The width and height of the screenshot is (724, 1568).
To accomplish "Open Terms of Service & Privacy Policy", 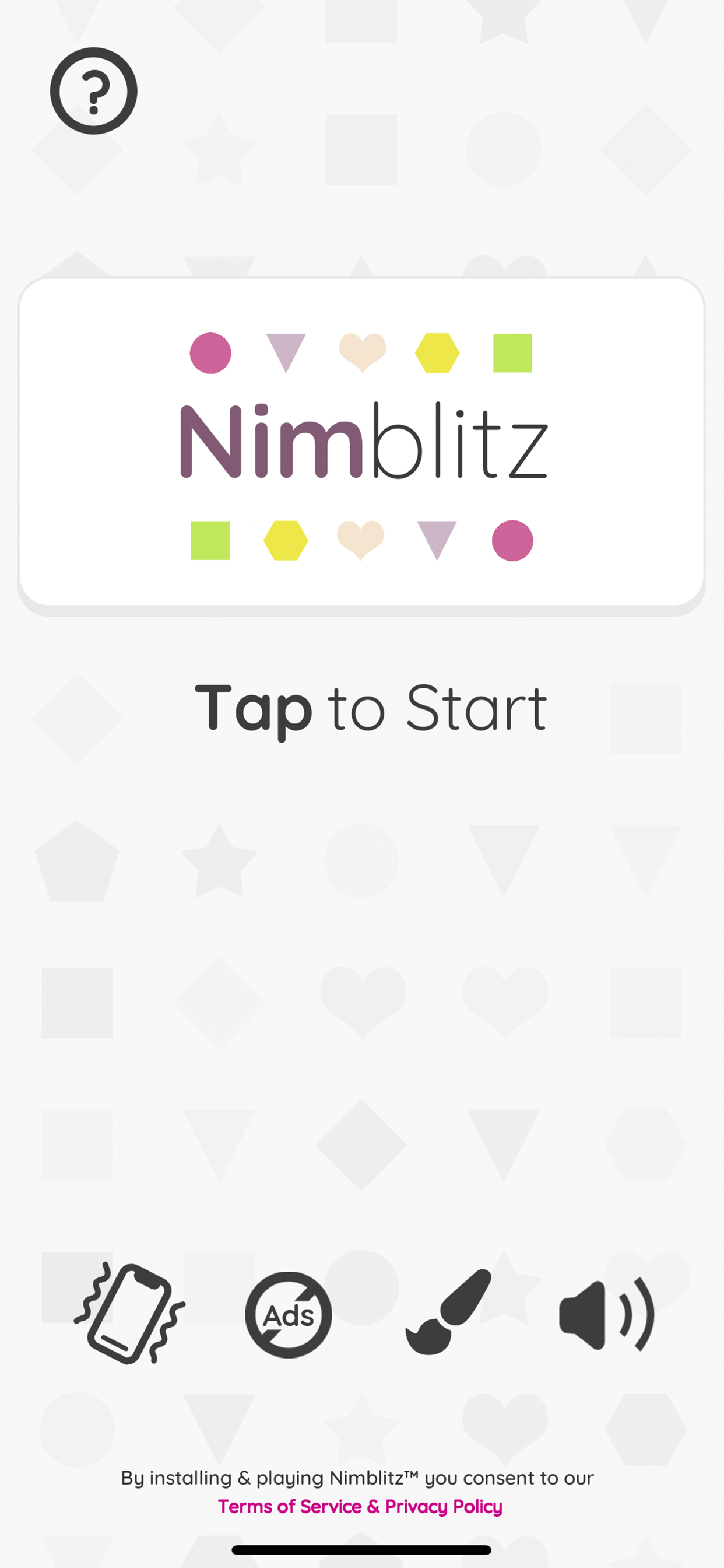I will click(360, 1506).
